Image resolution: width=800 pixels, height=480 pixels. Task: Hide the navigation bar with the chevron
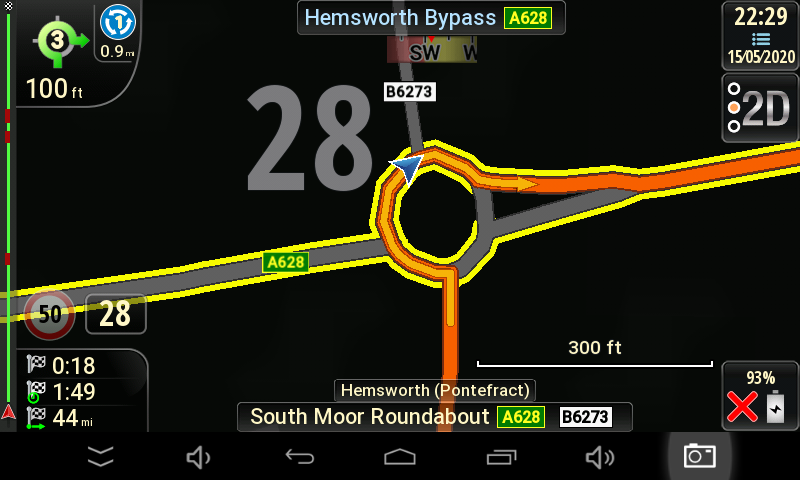tap(100, 457)
